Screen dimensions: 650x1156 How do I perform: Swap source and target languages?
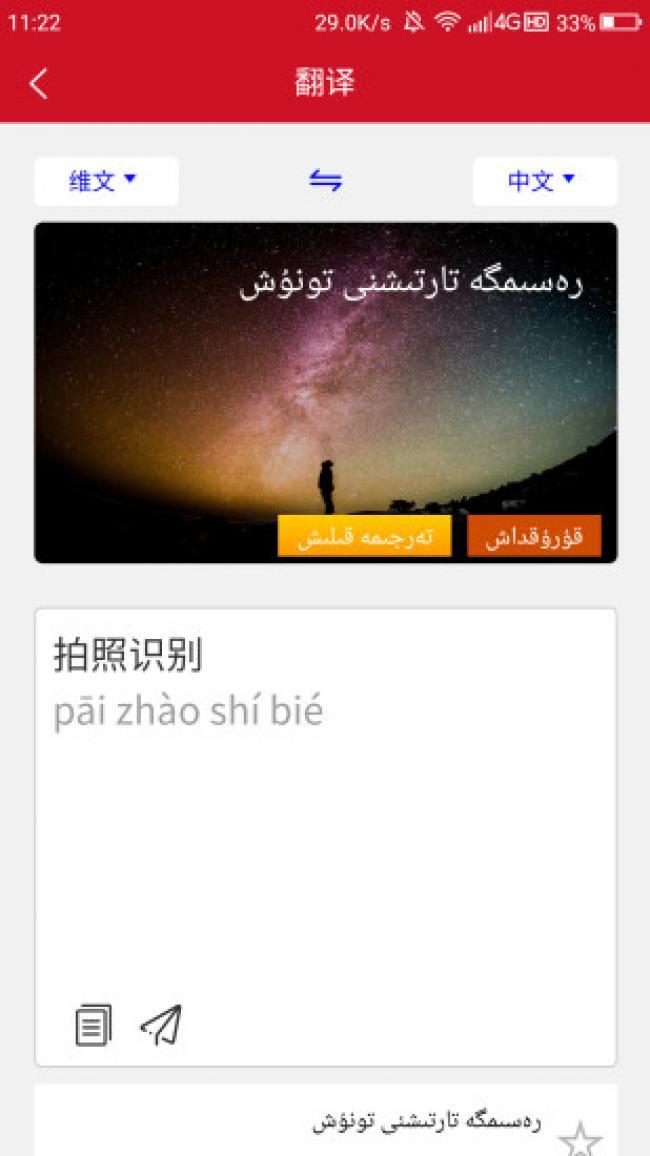pos(325,181)
